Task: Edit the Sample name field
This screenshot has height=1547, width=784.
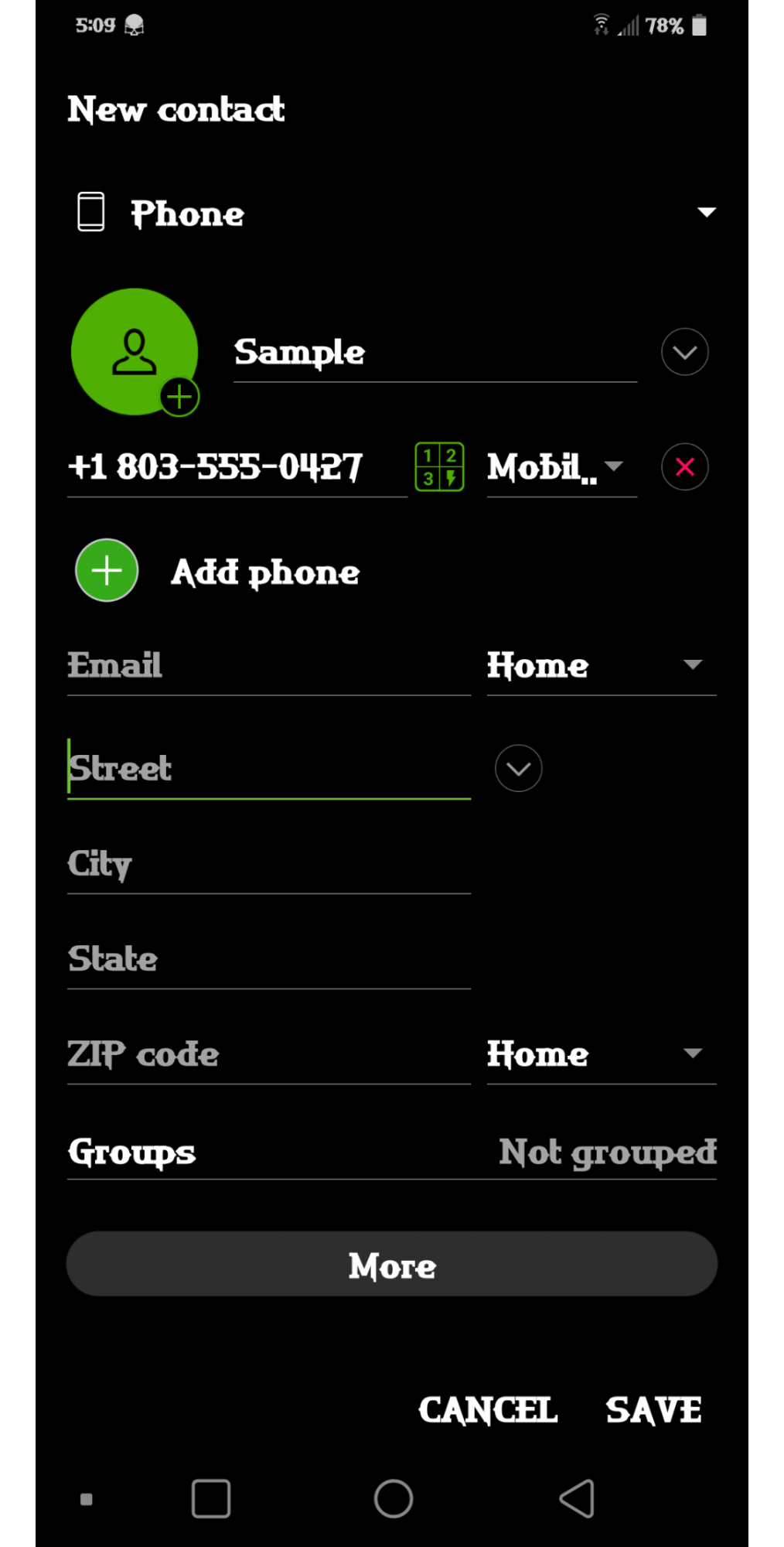Action: (433, 353)
